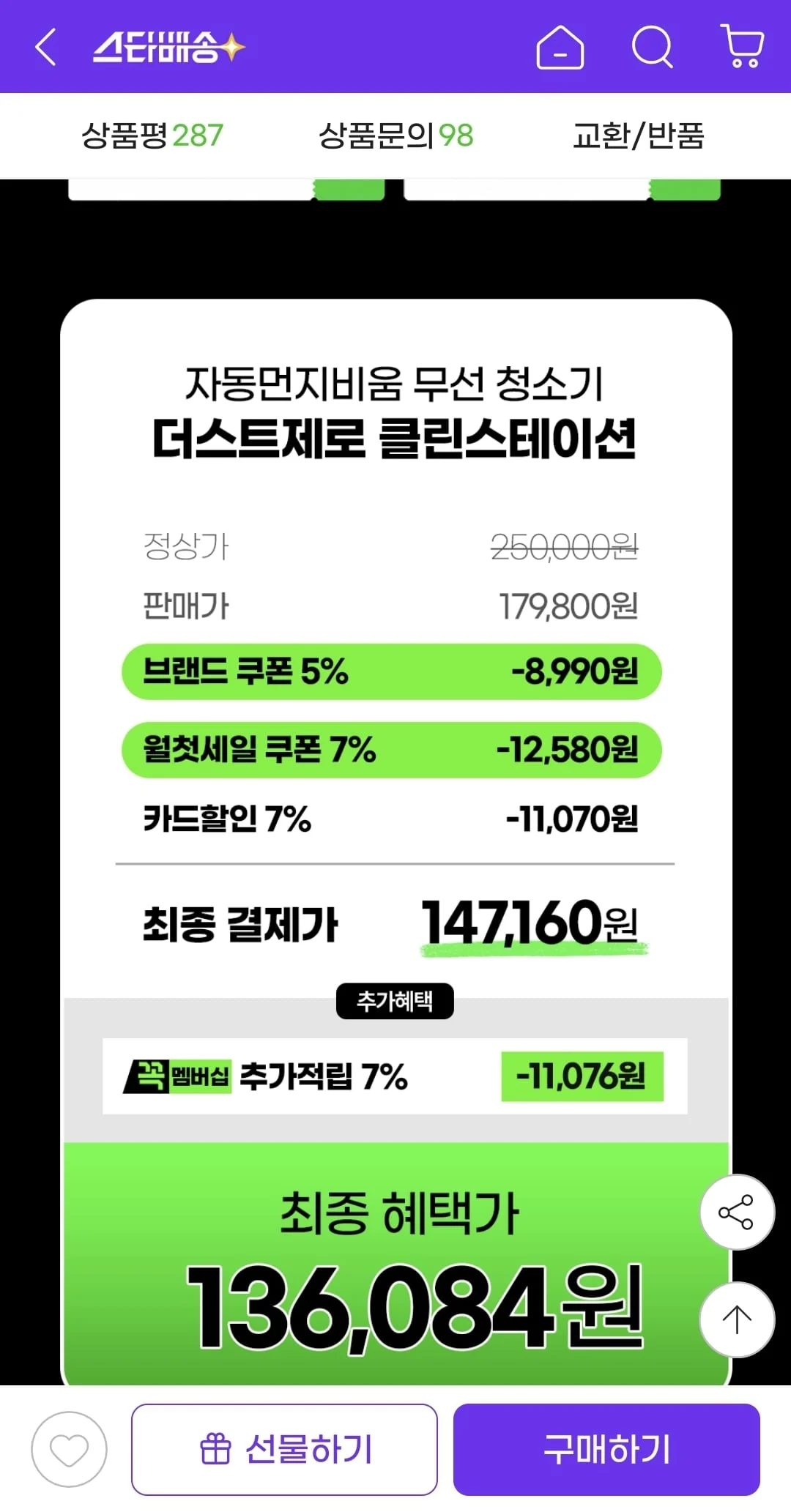Open the home icon in the header
Screen dimensions: 791x1512
coord(560,48)
